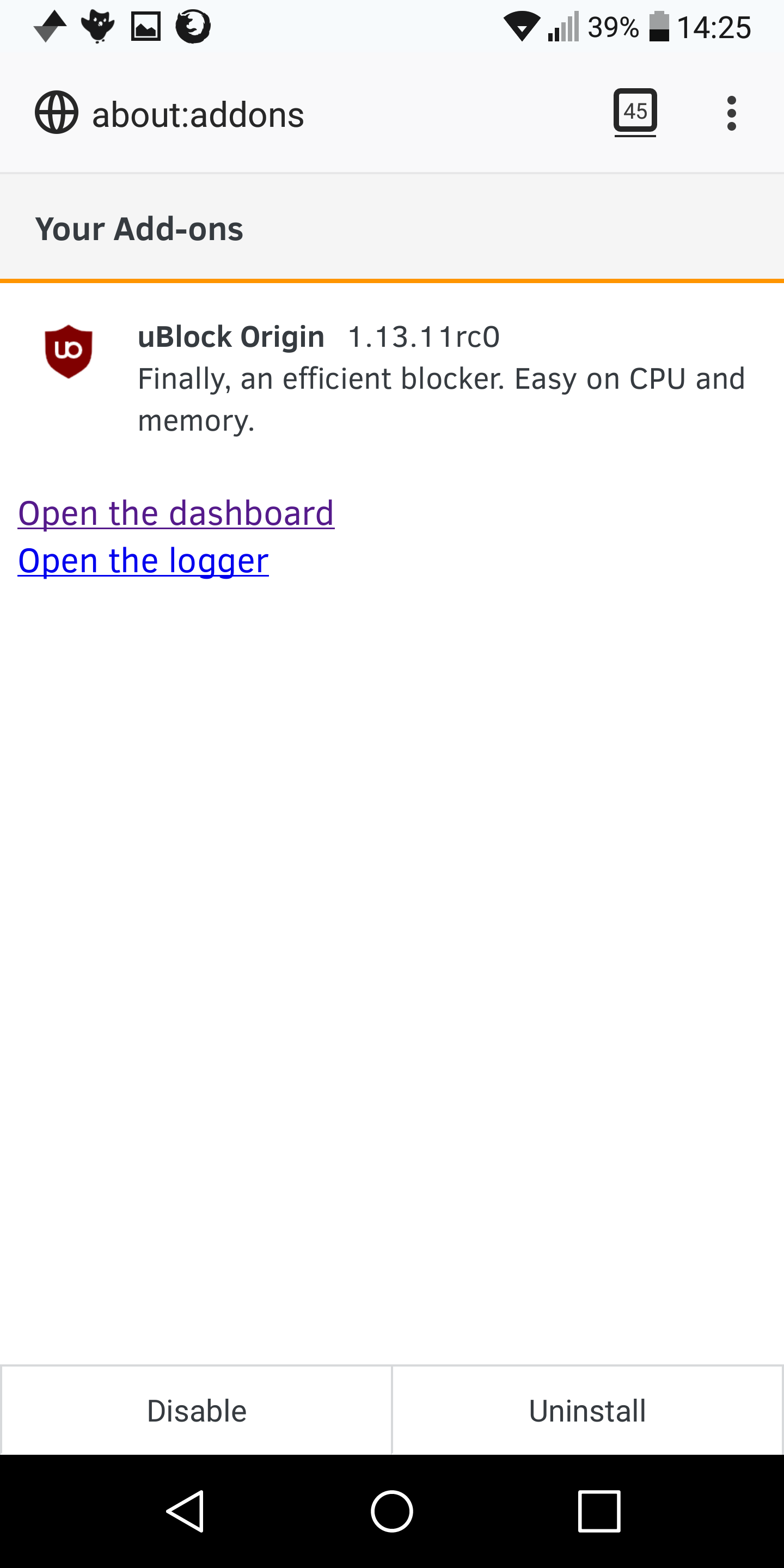Open the uBlock Origin dashboard

(x=176, y=512)
